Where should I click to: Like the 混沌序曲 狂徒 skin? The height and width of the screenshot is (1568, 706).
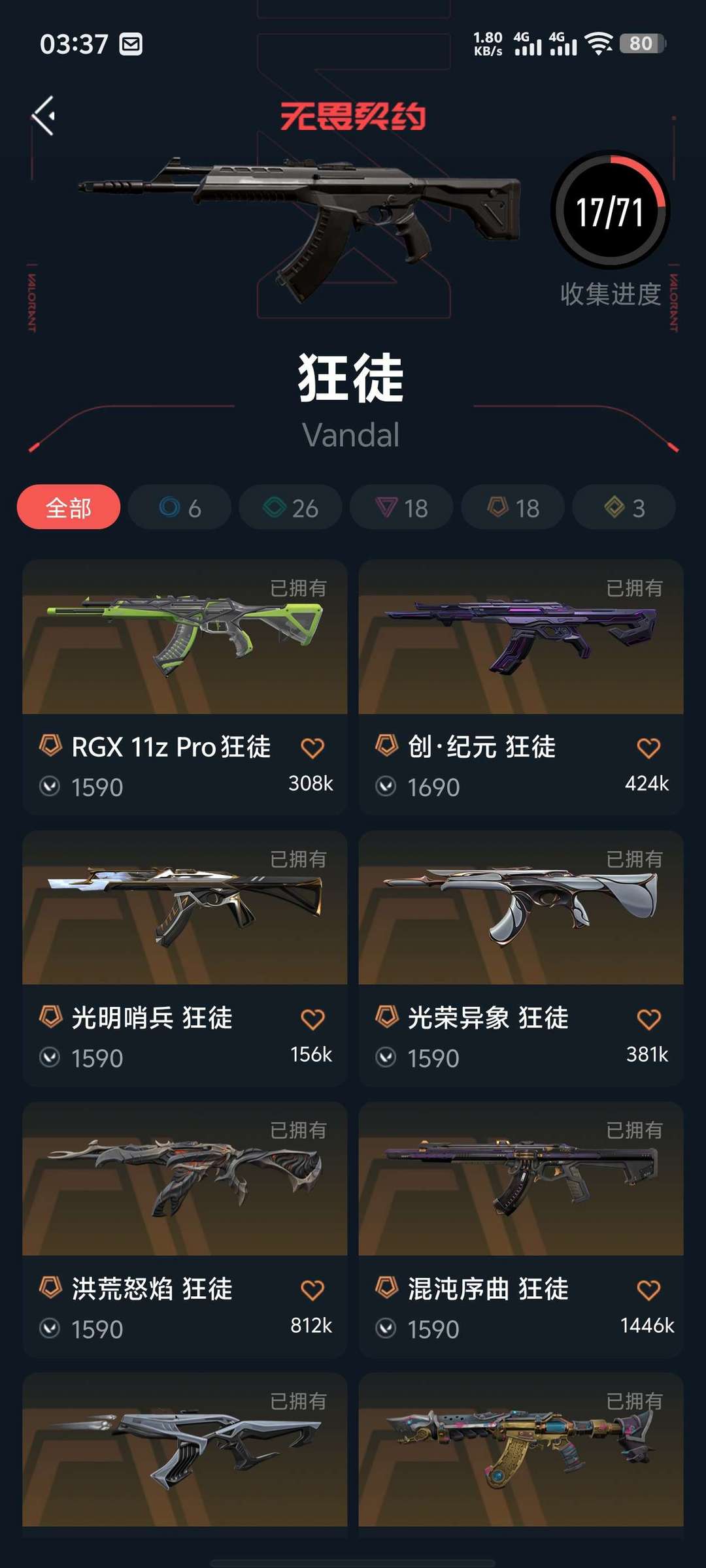[648, 1290]
